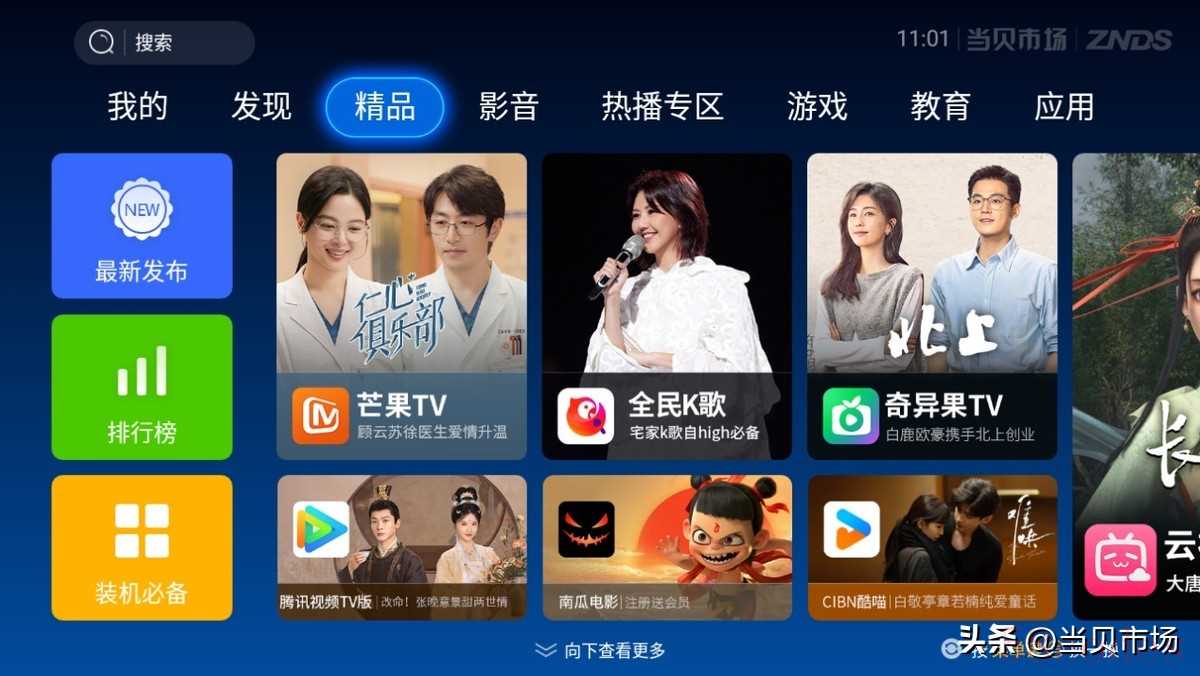Open the 腾讯视频TV版 card

coord(402,547)
